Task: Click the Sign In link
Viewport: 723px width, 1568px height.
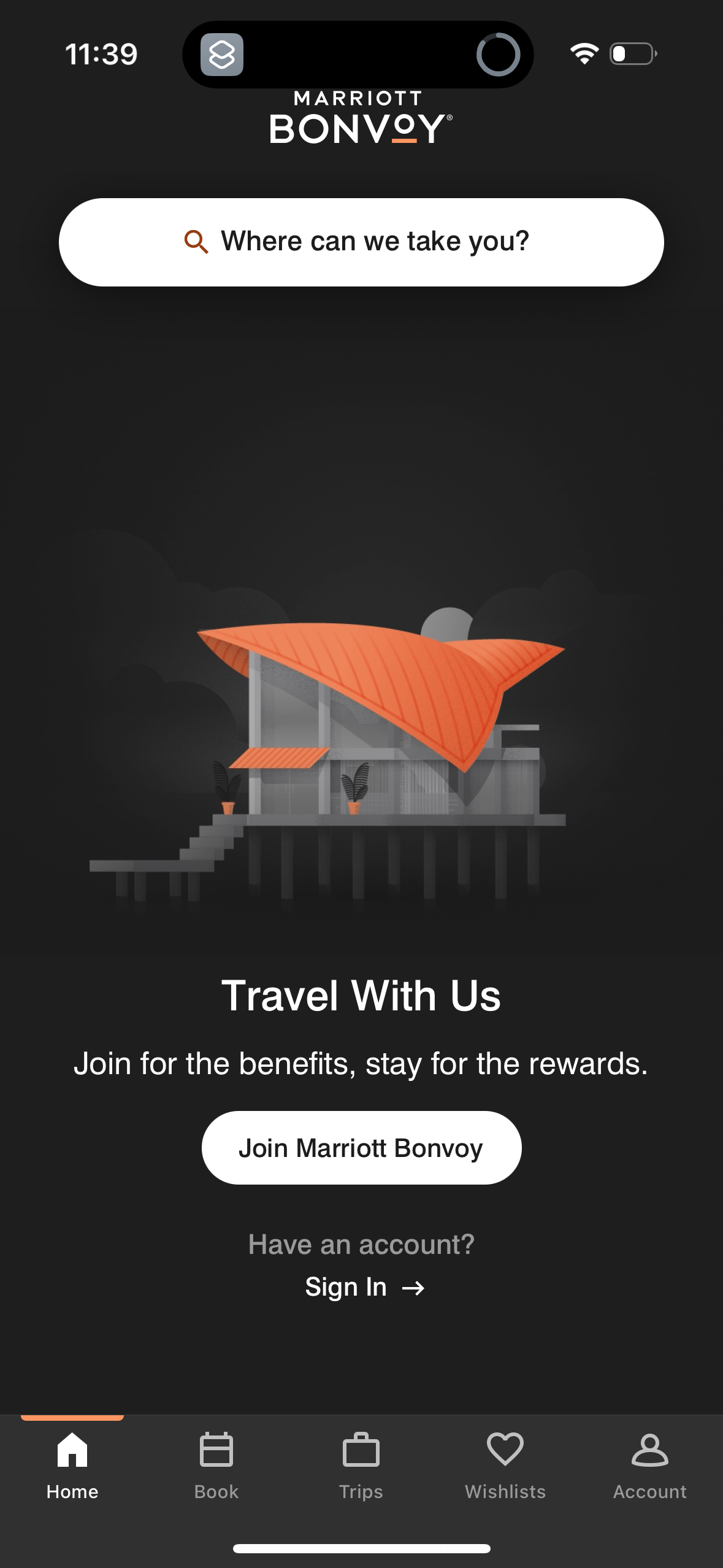Action: [347, 1287]
